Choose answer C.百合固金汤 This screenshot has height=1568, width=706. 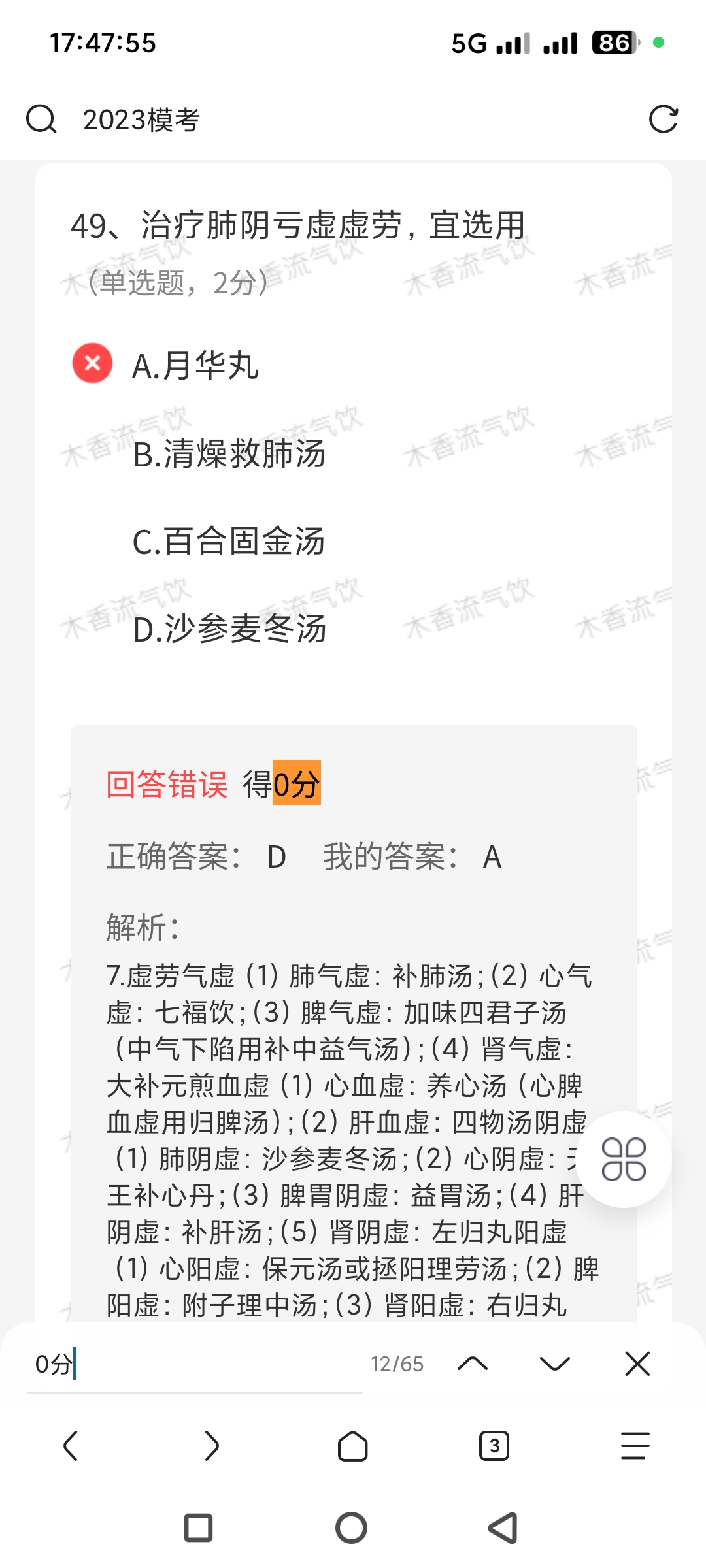click(x=229, y=542)
